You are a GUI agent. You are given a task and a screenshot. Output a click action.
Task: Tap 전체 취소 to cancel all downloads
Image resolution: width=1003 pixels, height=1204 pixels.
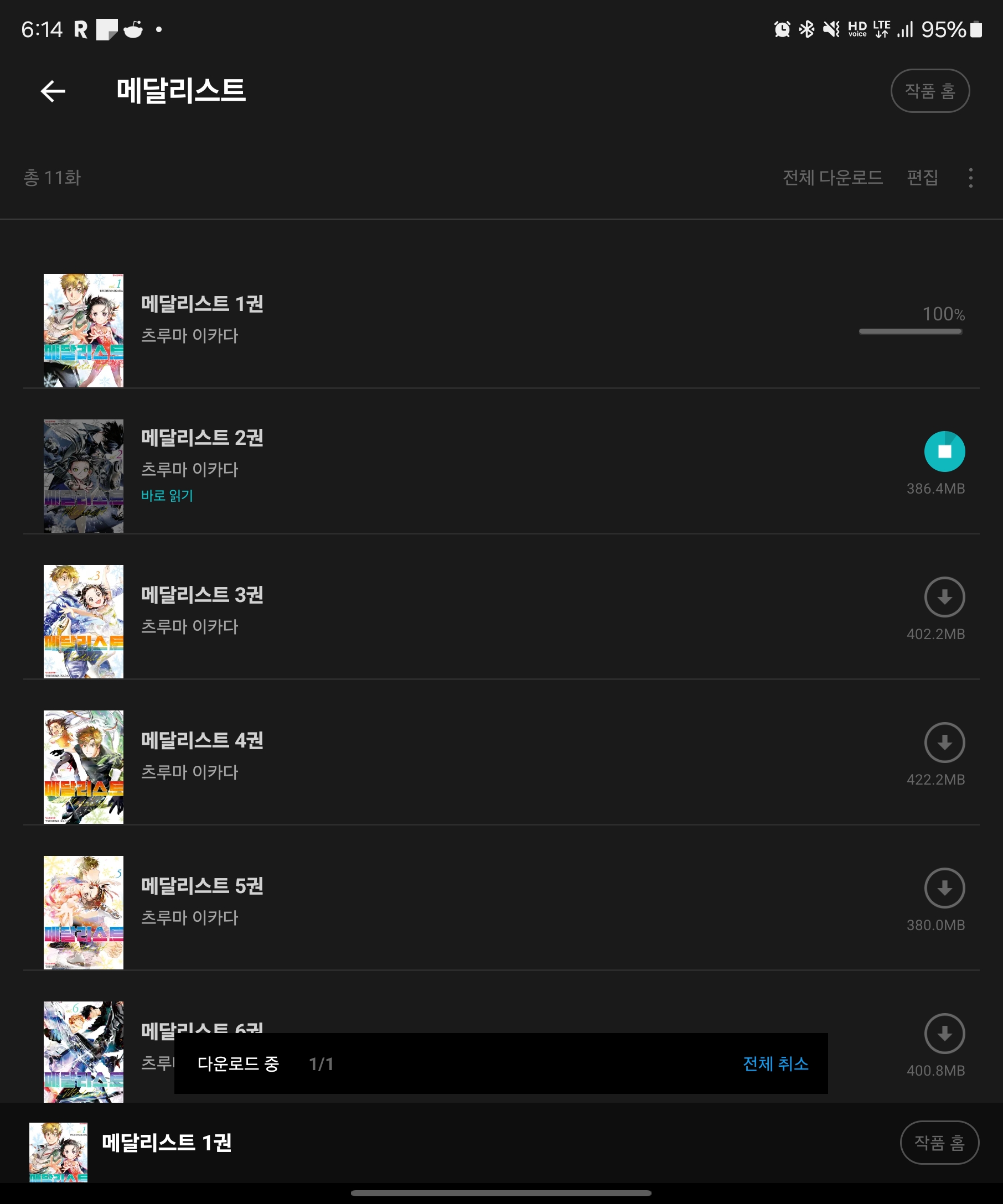point(775,1063)
